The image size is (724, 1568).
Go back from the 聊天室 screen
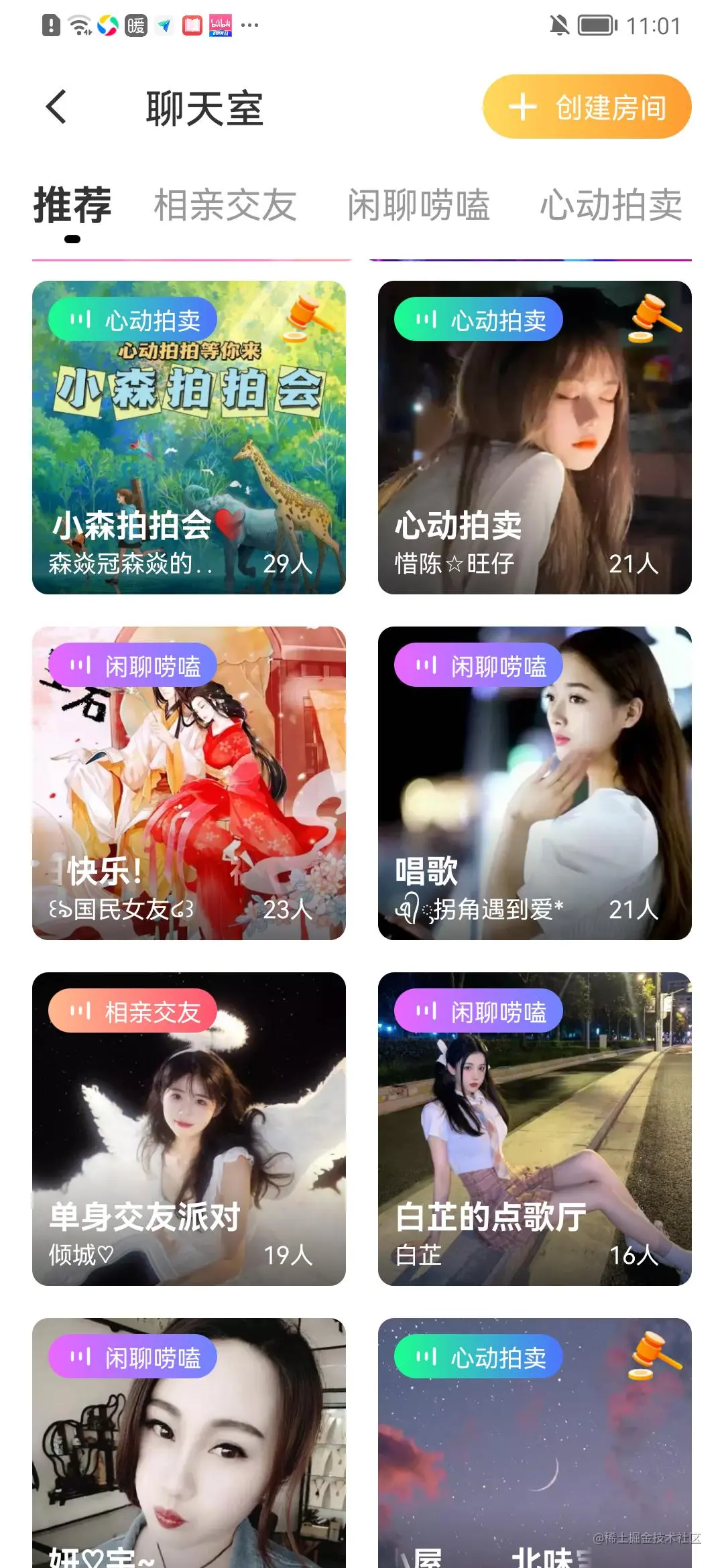click(57, 107)
